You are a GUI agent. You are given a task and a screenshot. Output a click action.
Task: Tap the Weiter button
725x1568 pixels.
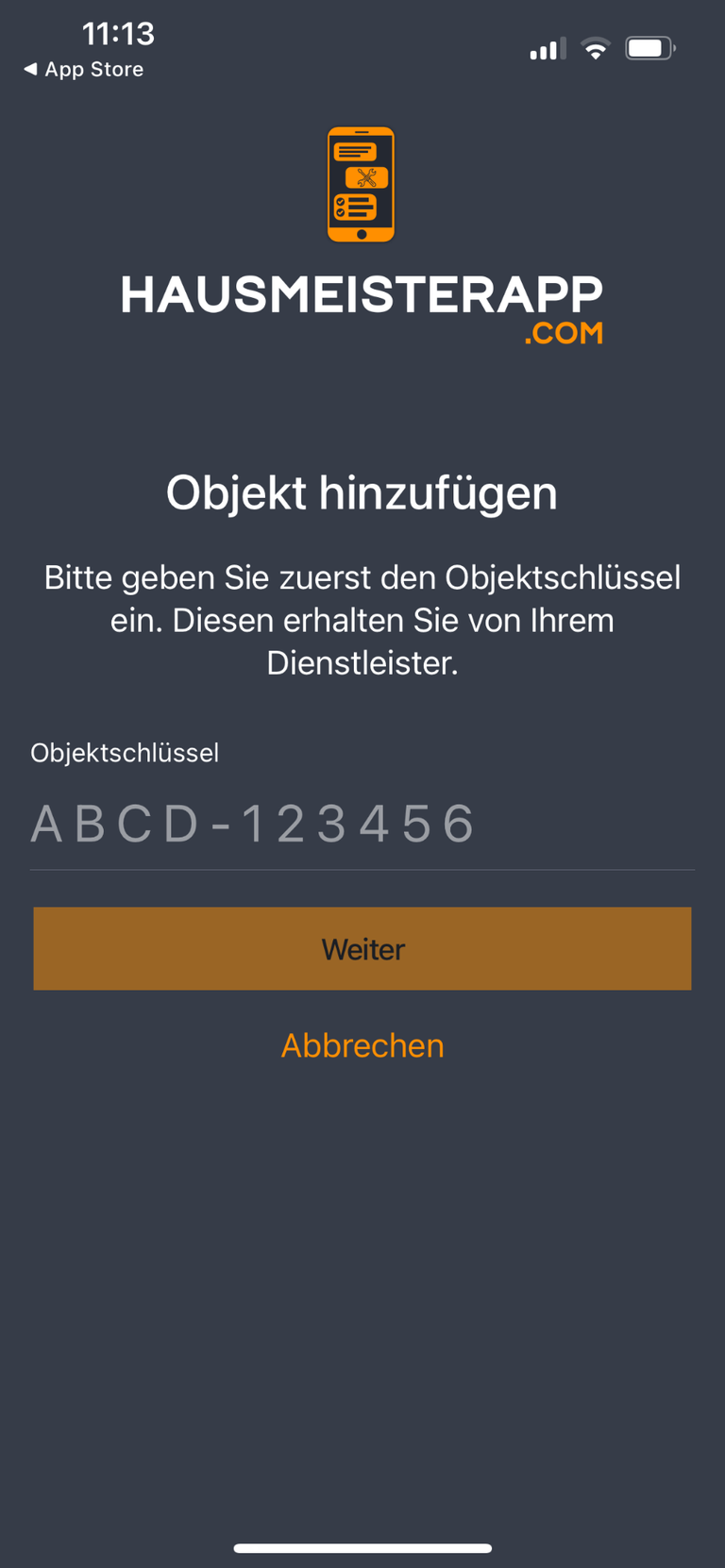[x=362, y=948]
